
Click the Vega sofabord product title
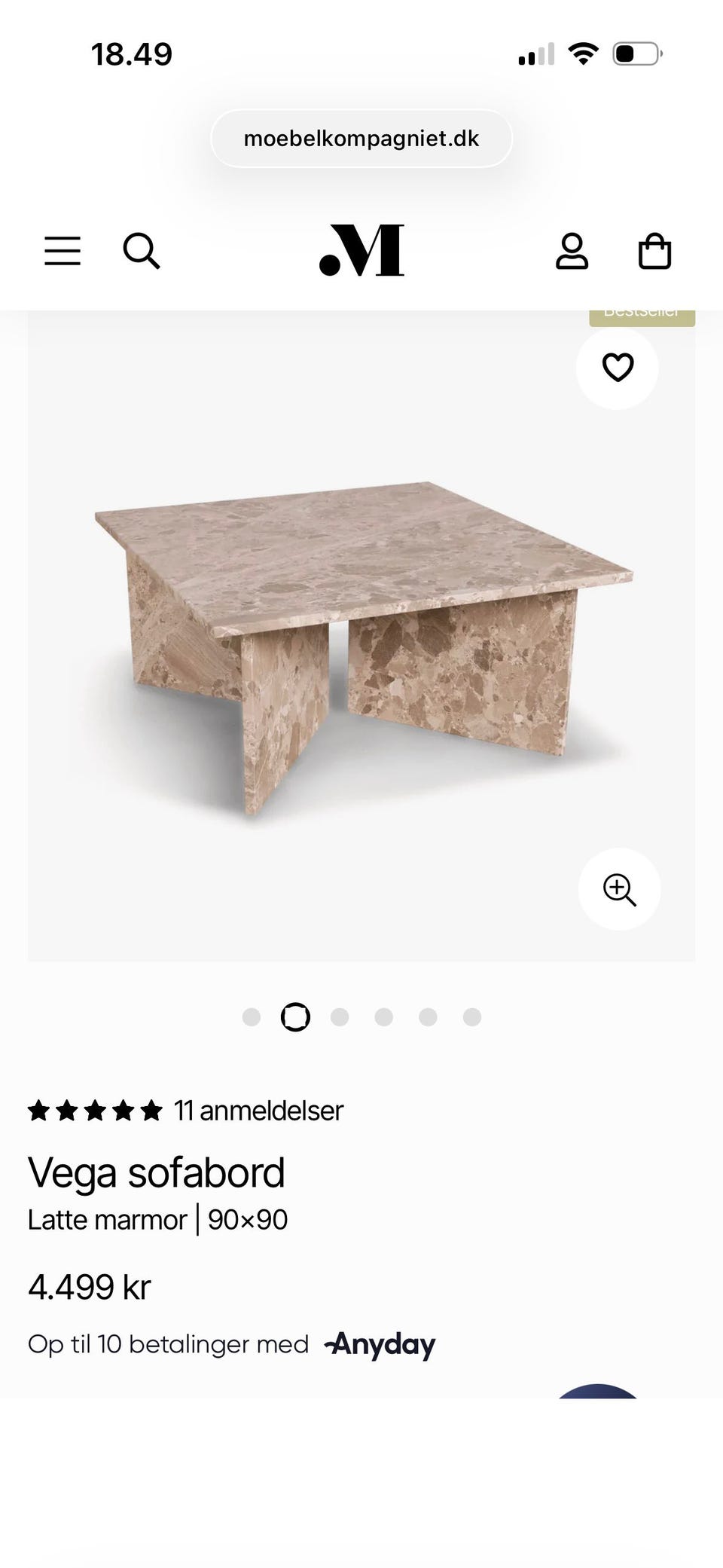pos(156,1172)
